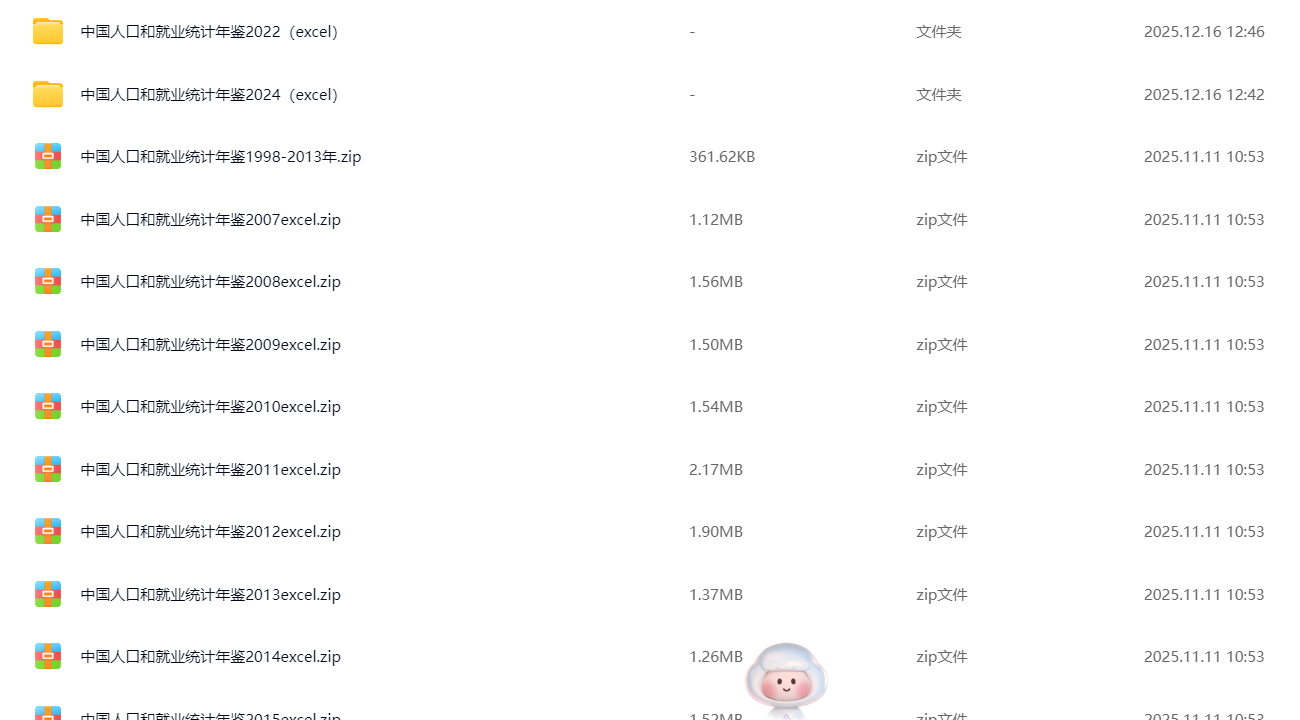Viewport: 1300px width, 720px height.
Task: Open folder 中国人口和就业统计年鉴2022（excel）
Action: coord(210,32)
